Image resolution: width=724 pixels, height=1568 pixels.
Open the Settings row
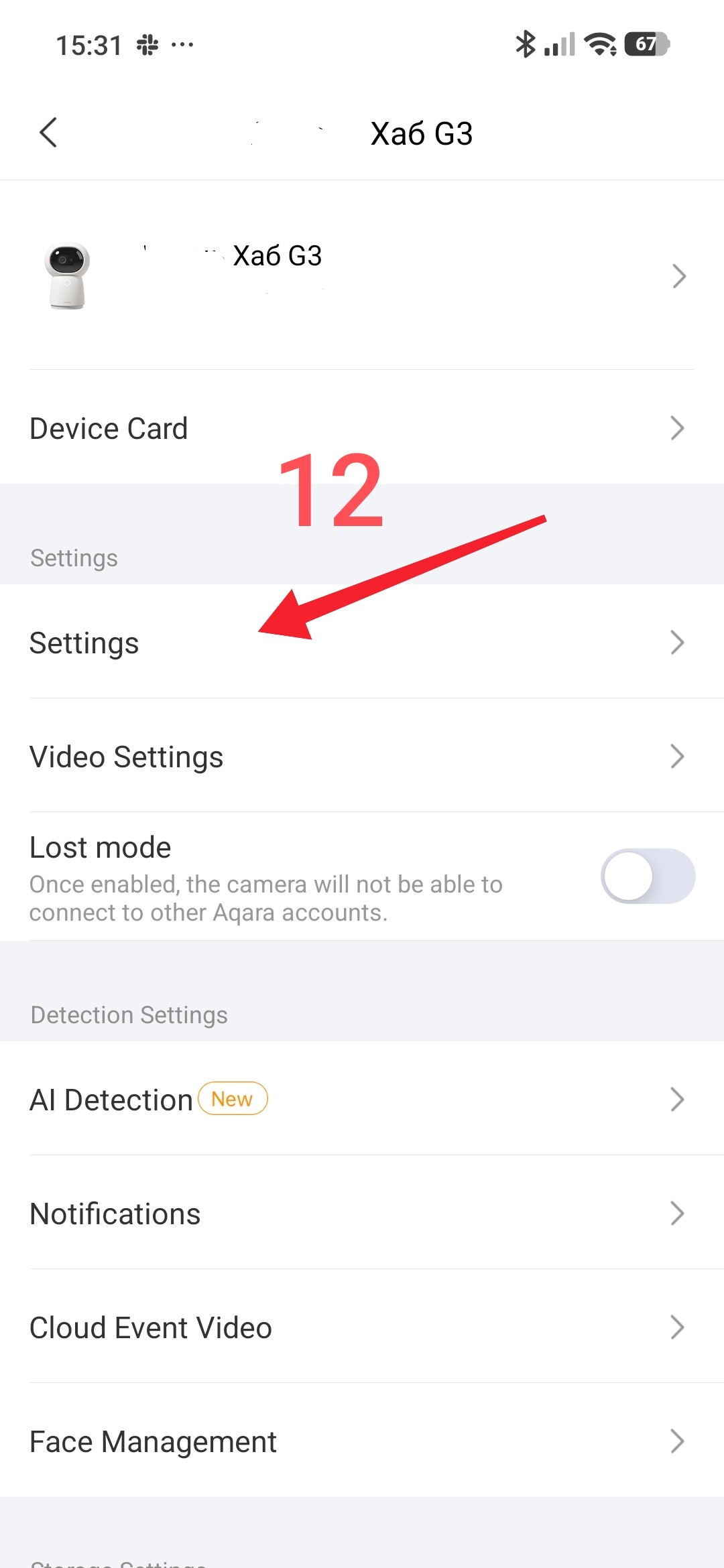[x=362, y=643]
